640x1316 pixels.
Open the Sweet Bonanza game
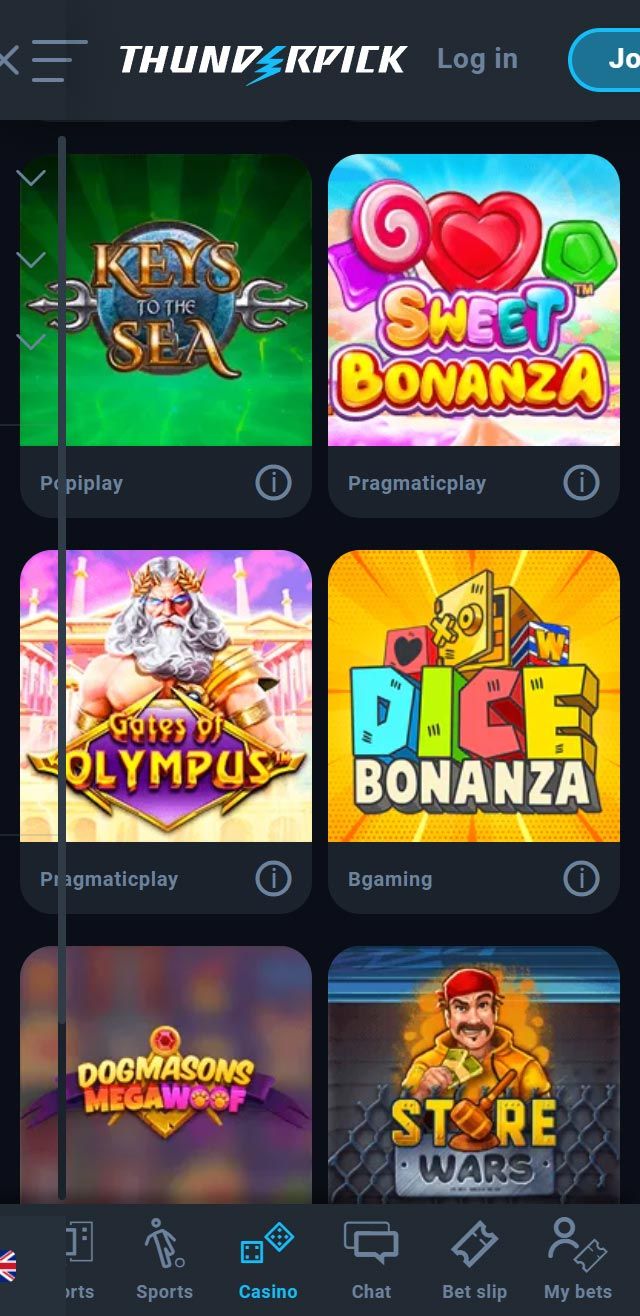[474, 300]
